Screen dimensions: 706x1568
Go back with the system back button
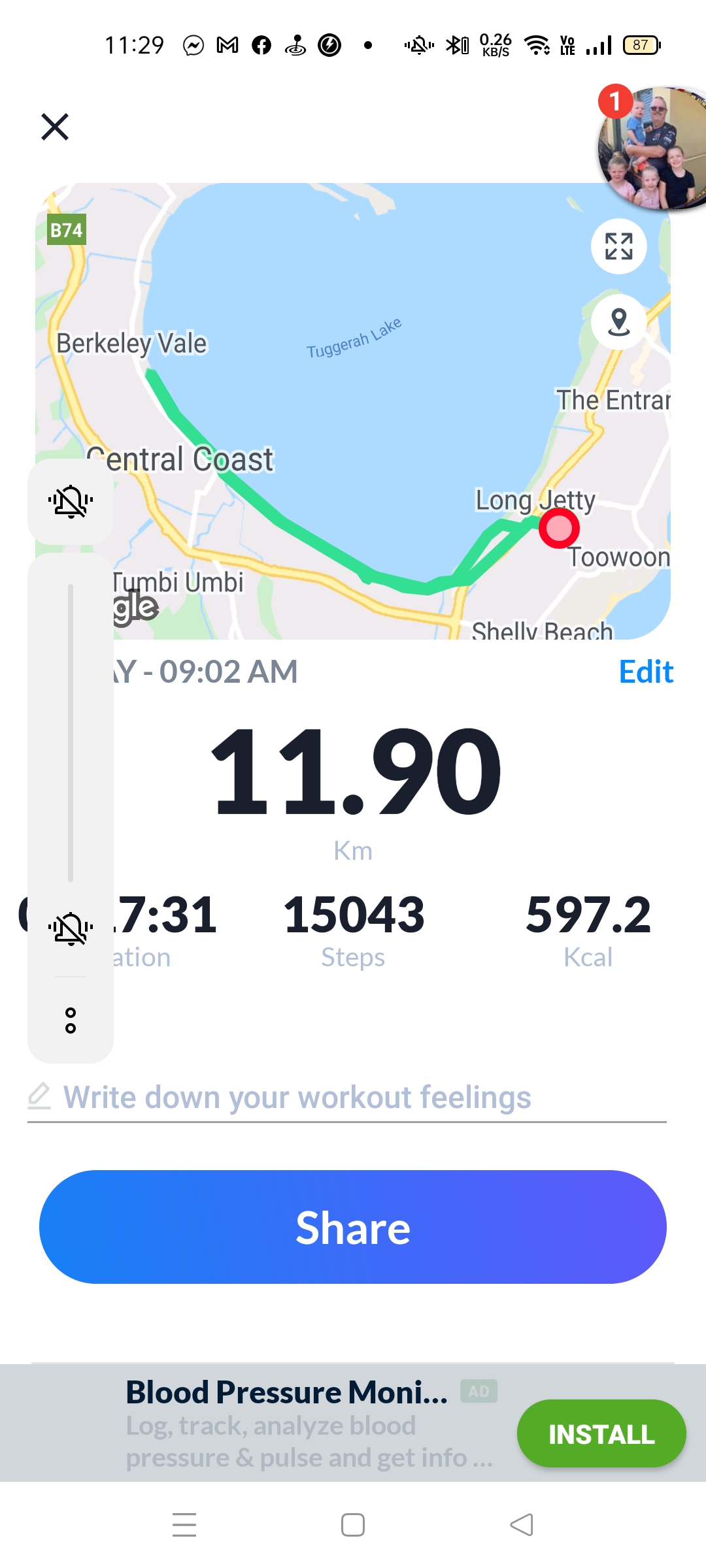[x=522, y=1525]
